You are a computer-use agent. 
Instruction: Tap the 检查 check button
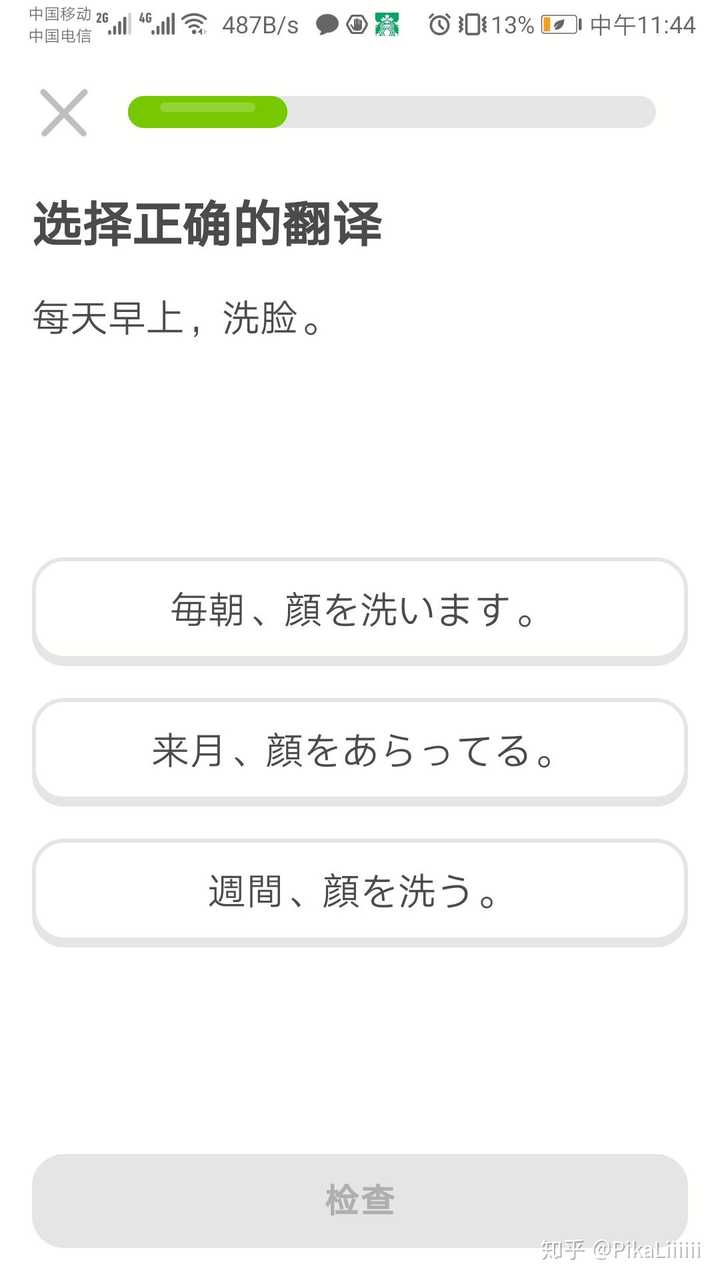coord(360,1200)
